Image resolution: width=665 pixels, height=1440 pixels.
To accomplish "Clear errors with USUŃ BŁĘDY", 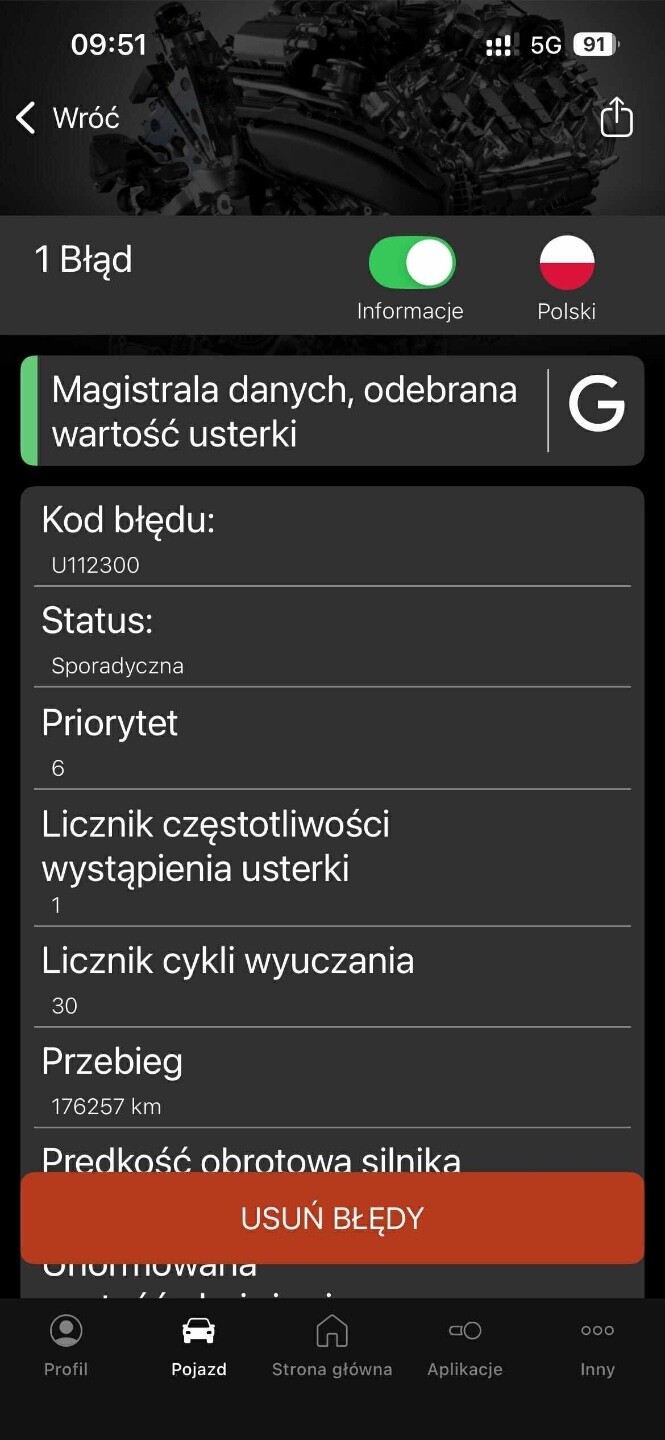I will point(332,1218).
